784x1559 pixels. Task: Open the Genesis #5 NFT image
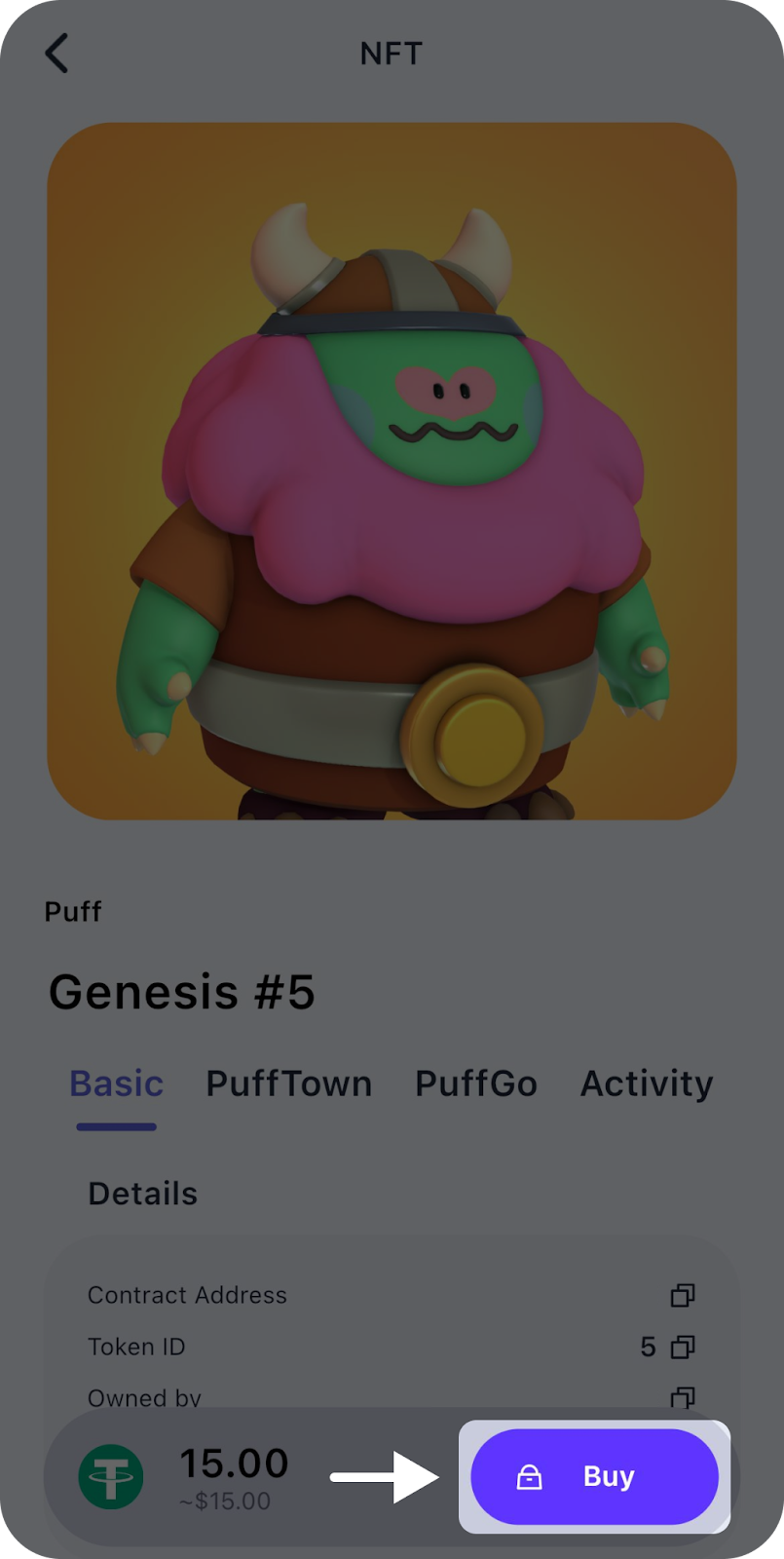pyautogui.click(x=392, y=471)
